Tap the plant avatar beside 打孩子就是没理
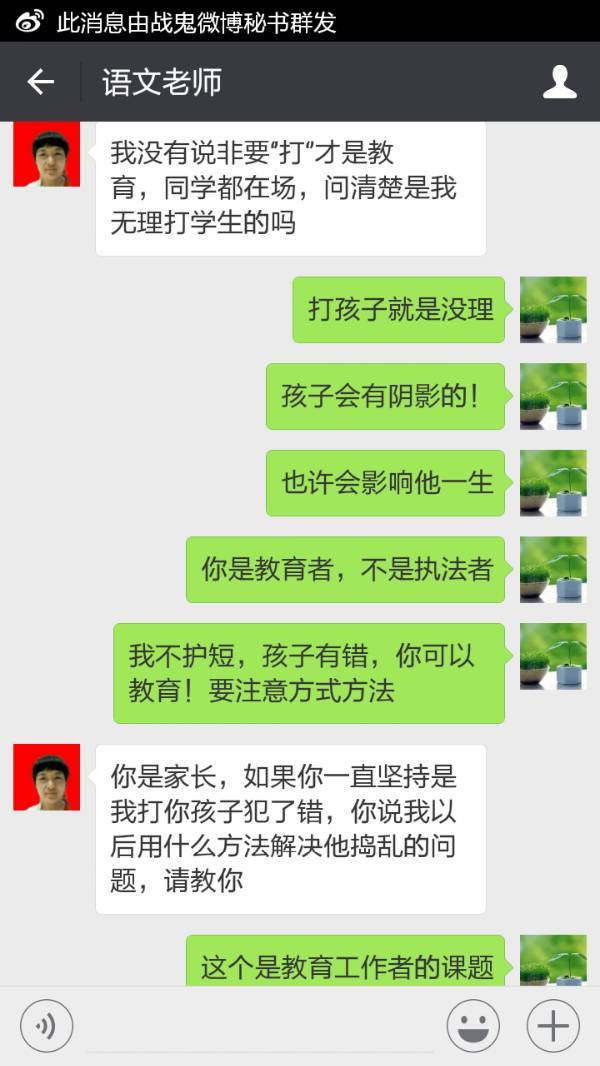This screenshot has width=600, height=1066. click(x=553, y=310)
